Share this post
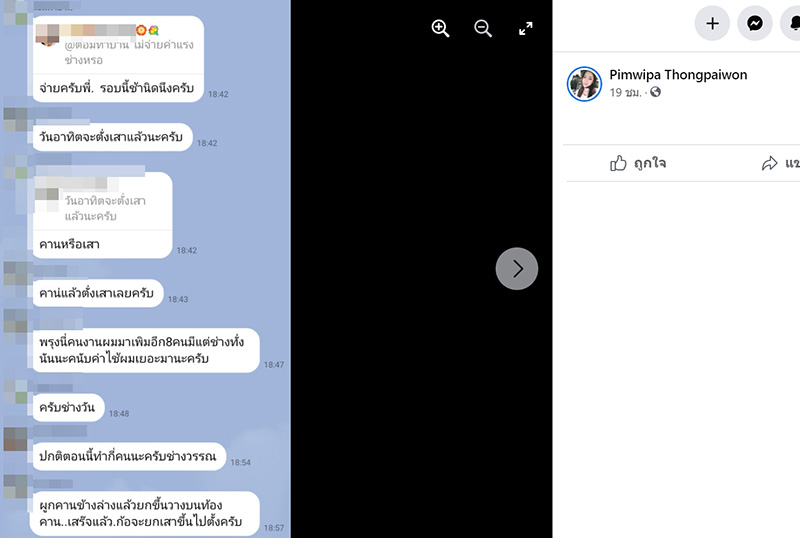This screenshot has height=538, width=800. (779, 163)
